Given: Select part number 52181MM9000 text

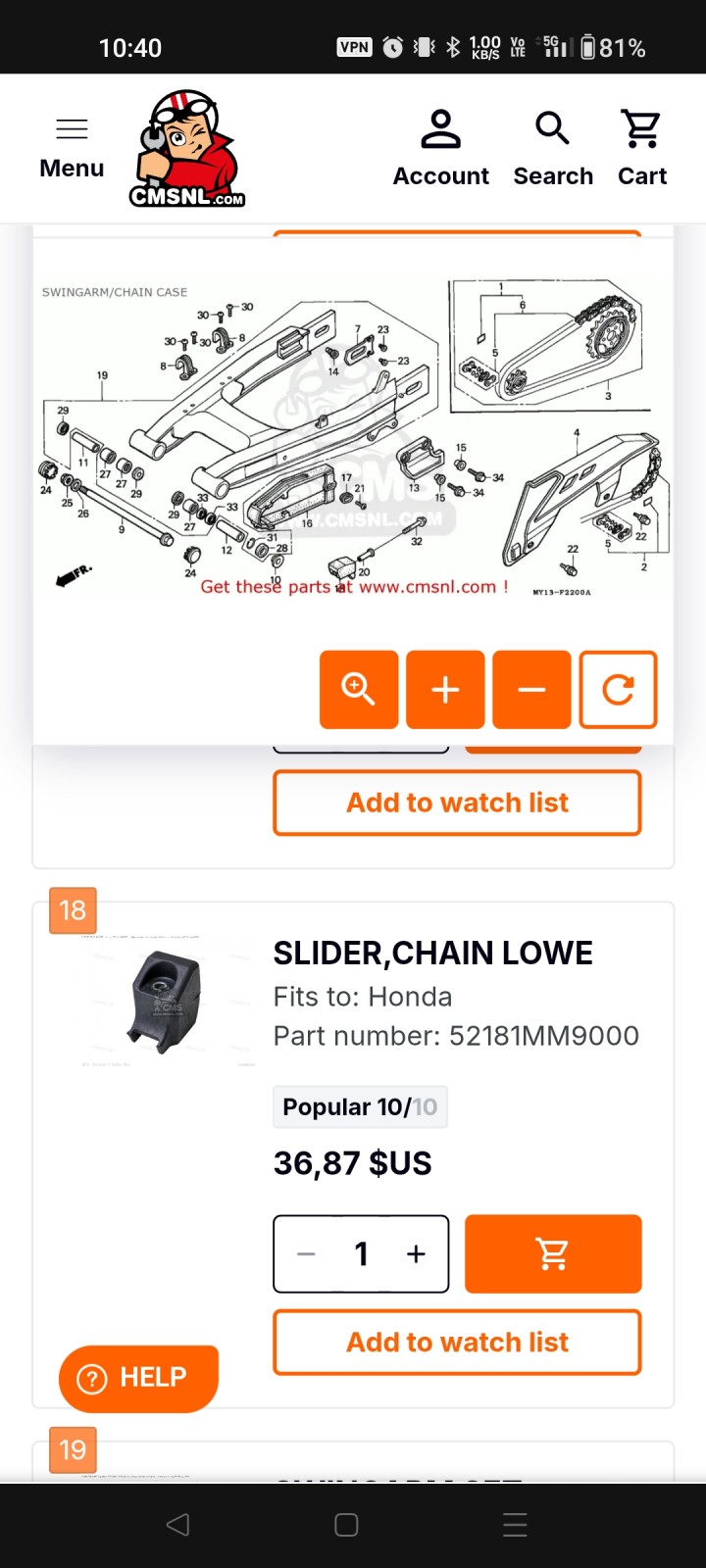Looking at the screenshot, I should coord(455,1035).
